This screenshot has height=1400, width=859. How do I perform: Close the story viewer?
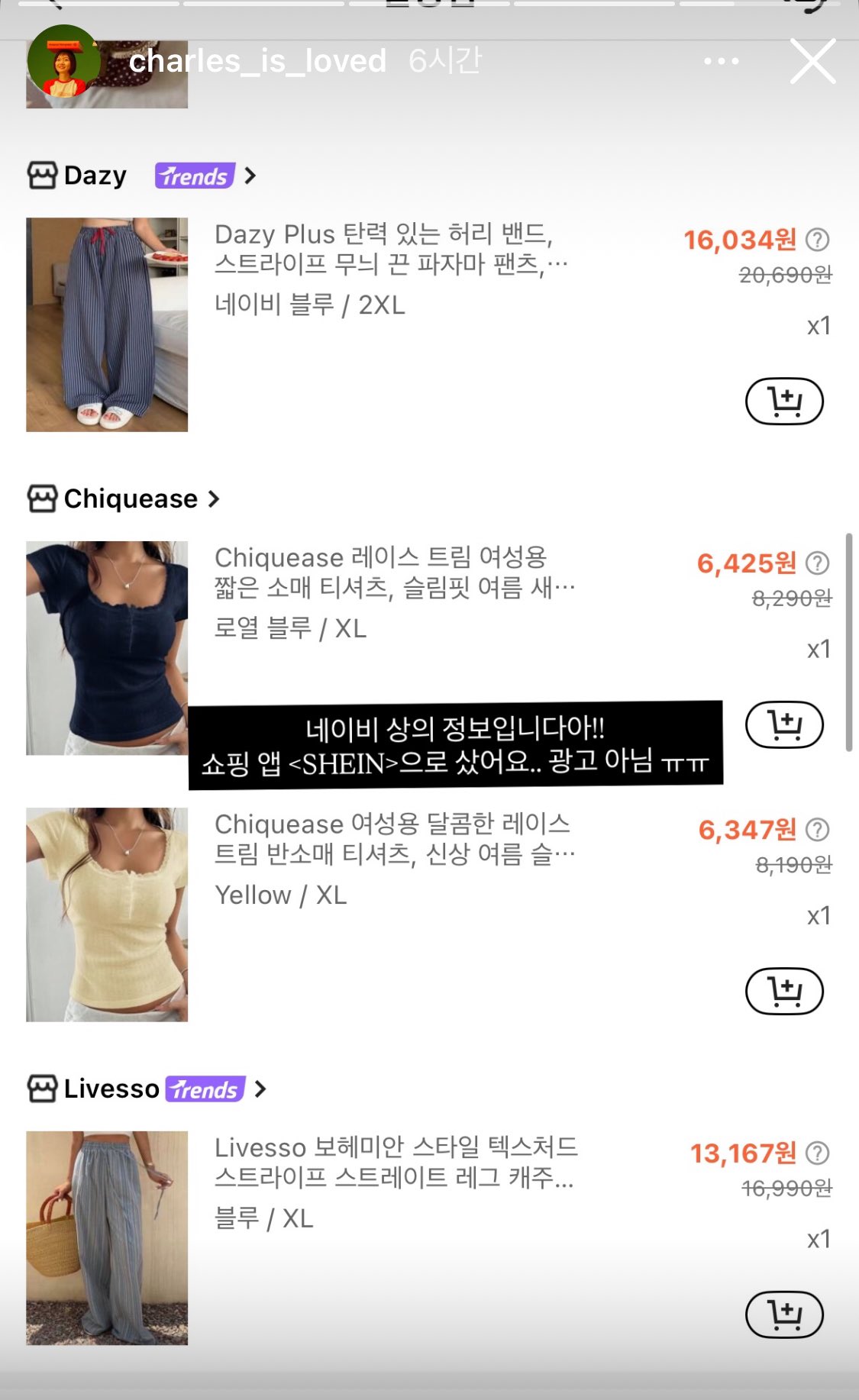click(x=812, y=61)
